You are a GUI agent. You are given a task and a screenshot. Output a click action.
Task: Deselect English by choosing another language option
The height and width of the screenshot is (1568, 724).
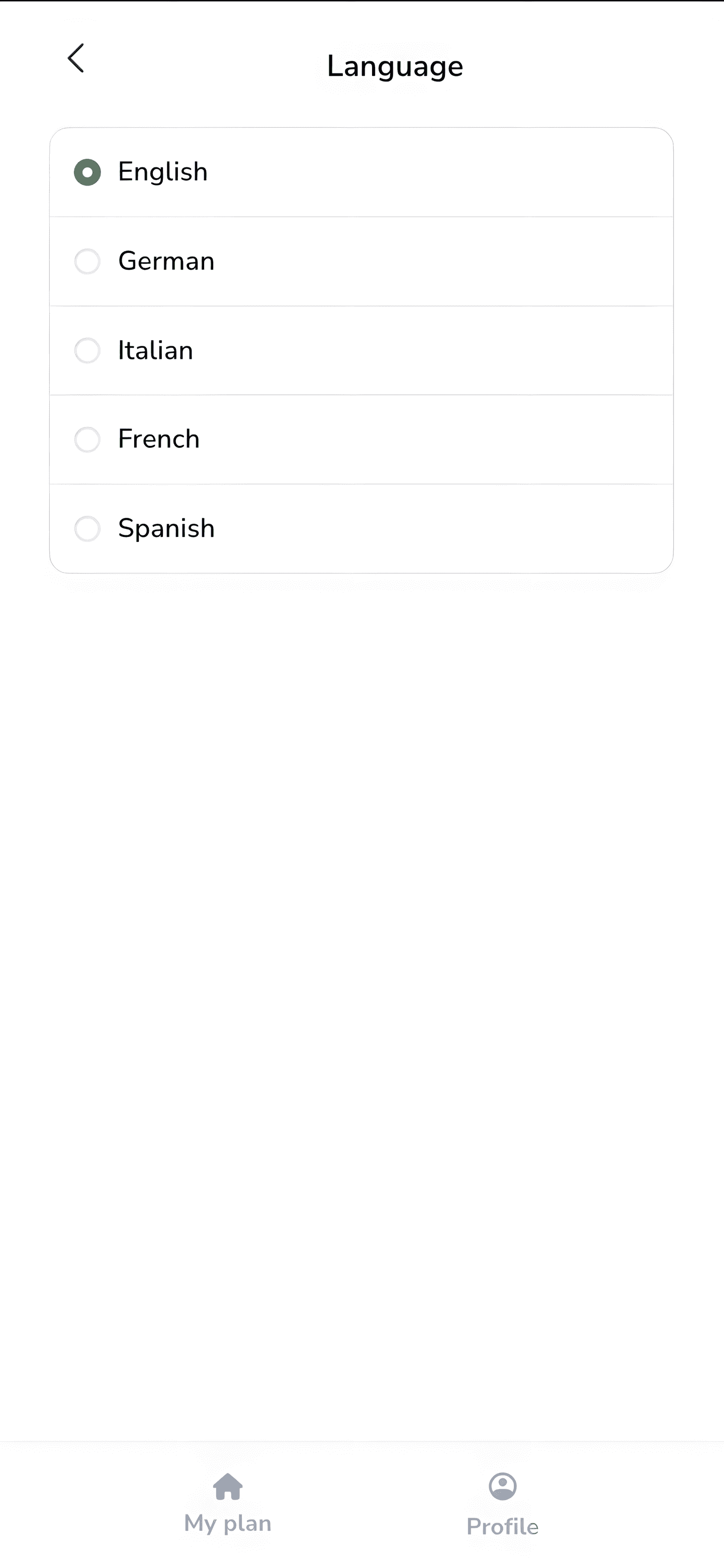pyautogui.click(x=87, y=261)
